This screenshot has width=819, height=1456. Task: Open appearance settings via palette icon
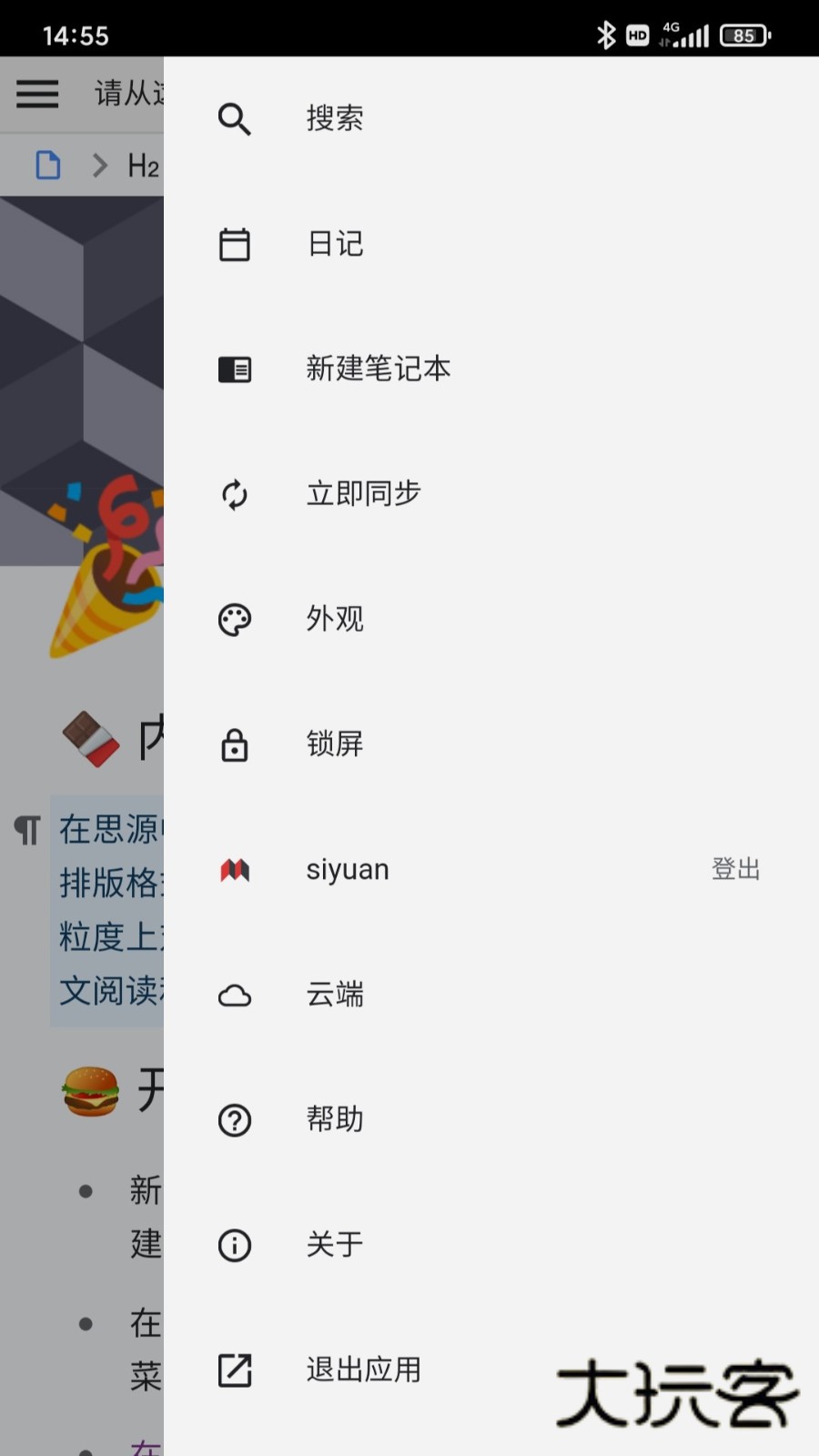click(x=235, y=619)
